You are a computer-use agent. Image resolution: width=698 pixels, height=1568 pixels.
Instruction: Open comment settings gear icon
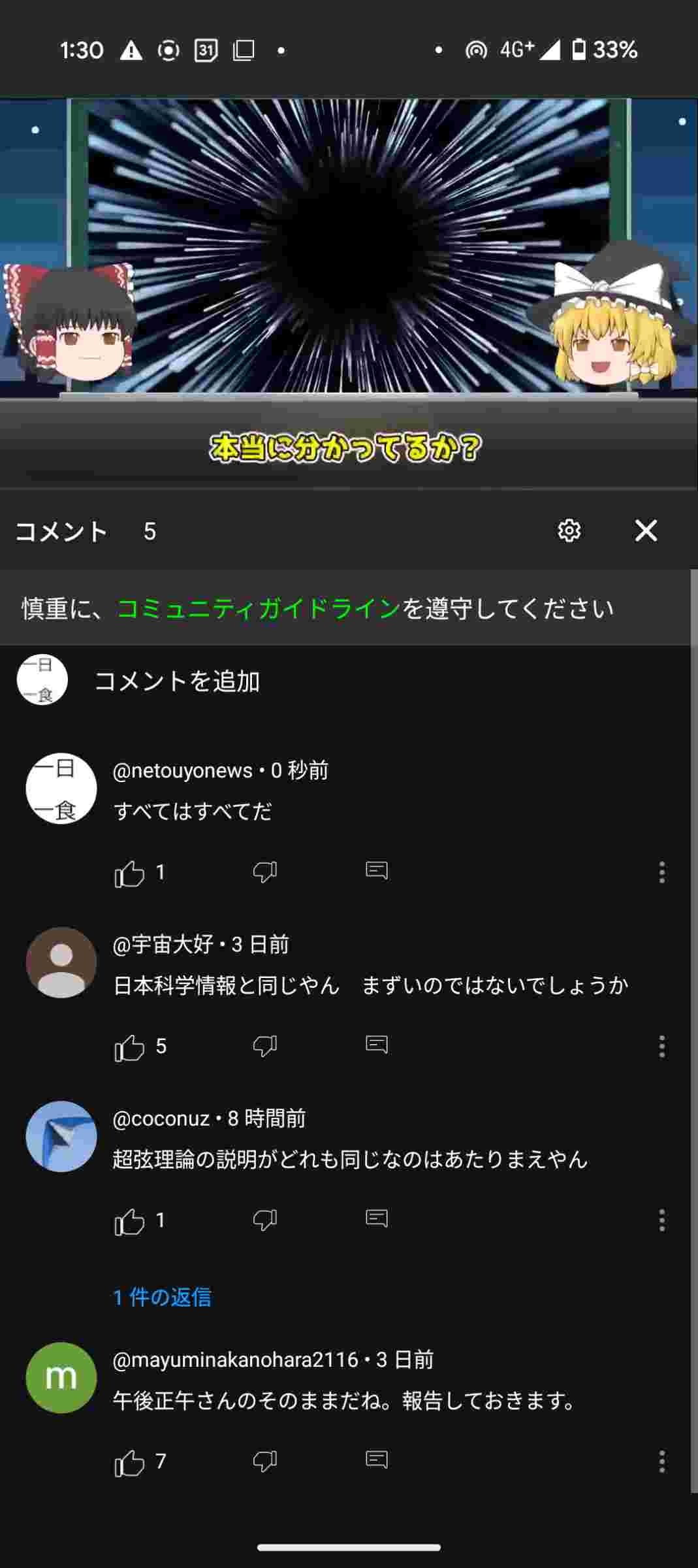[569, 531]
